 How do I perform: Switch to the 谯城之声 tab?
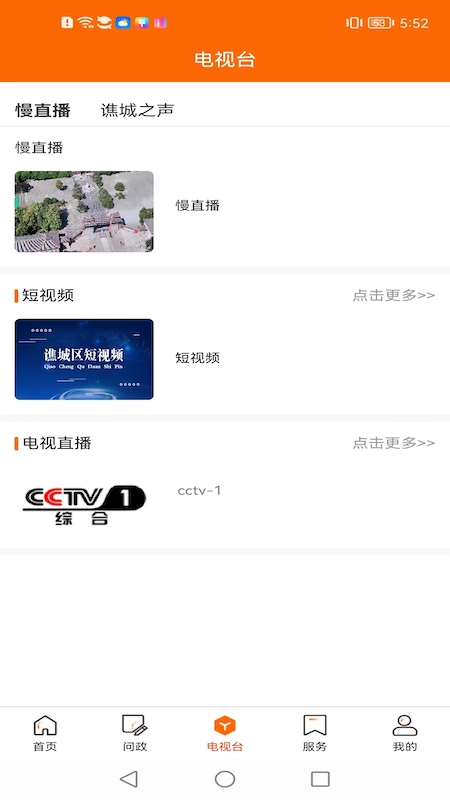click(137, 110)
